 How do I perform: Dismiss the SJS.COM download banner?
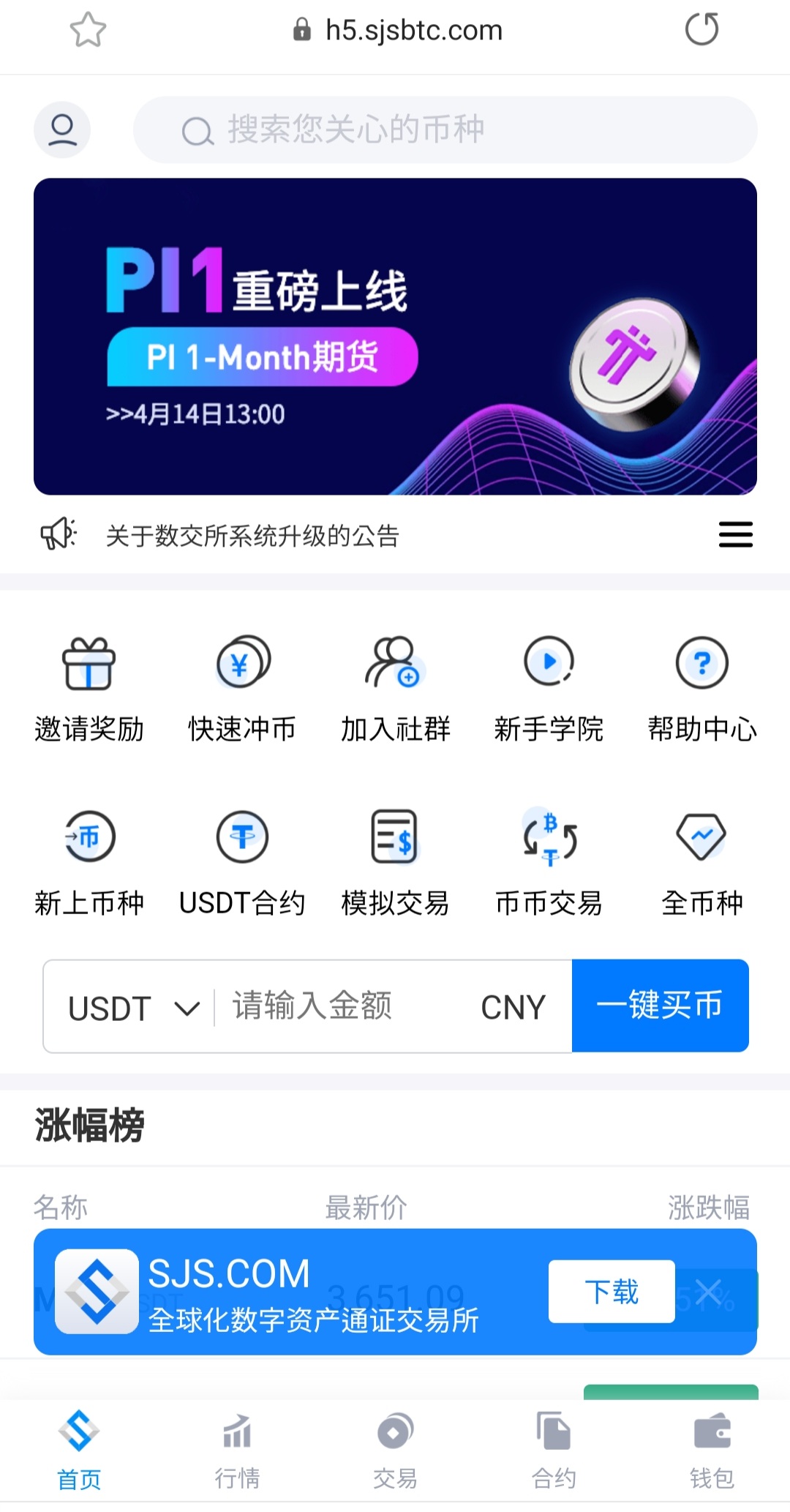708,1292
